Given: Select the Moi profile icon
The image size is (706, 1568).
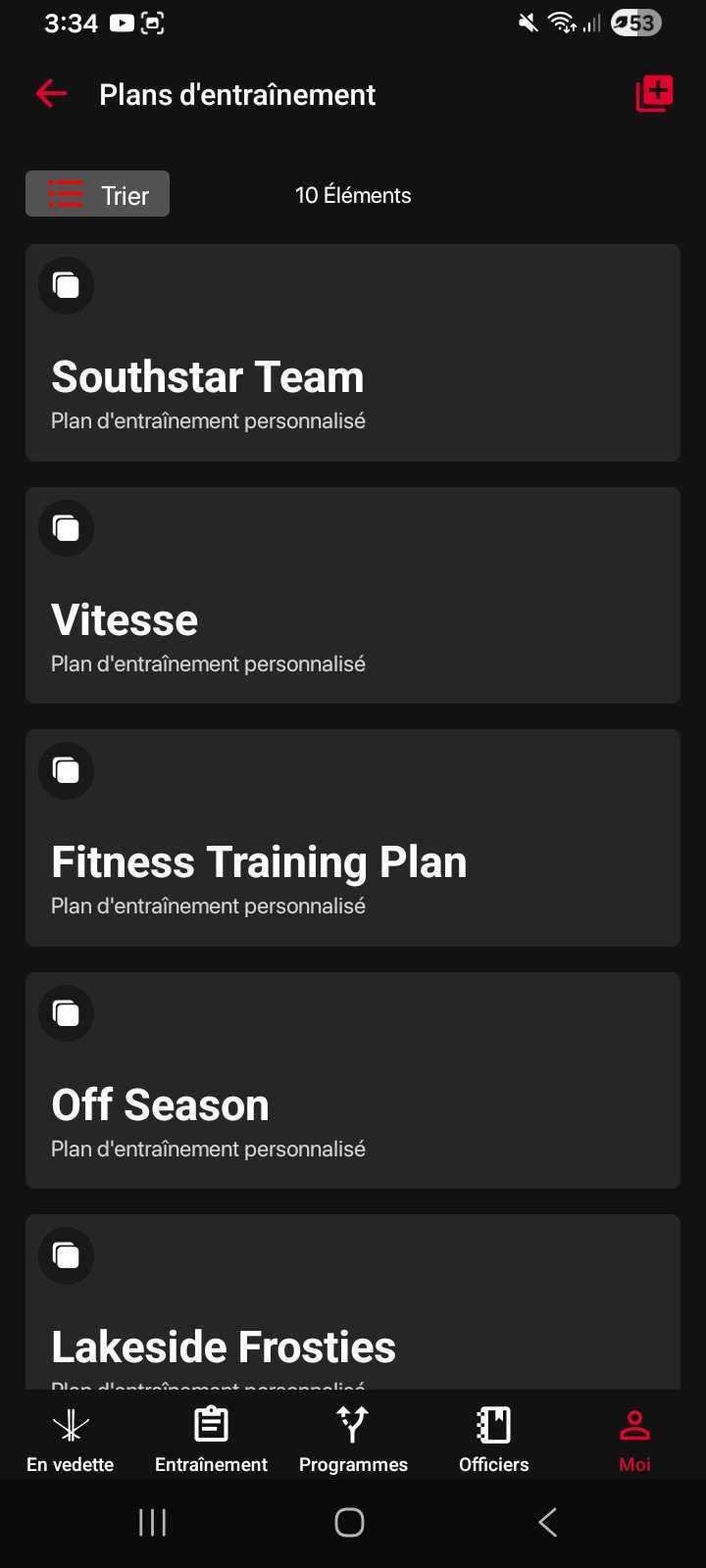Looking at the screenshot, I should tap(634, 1424).
